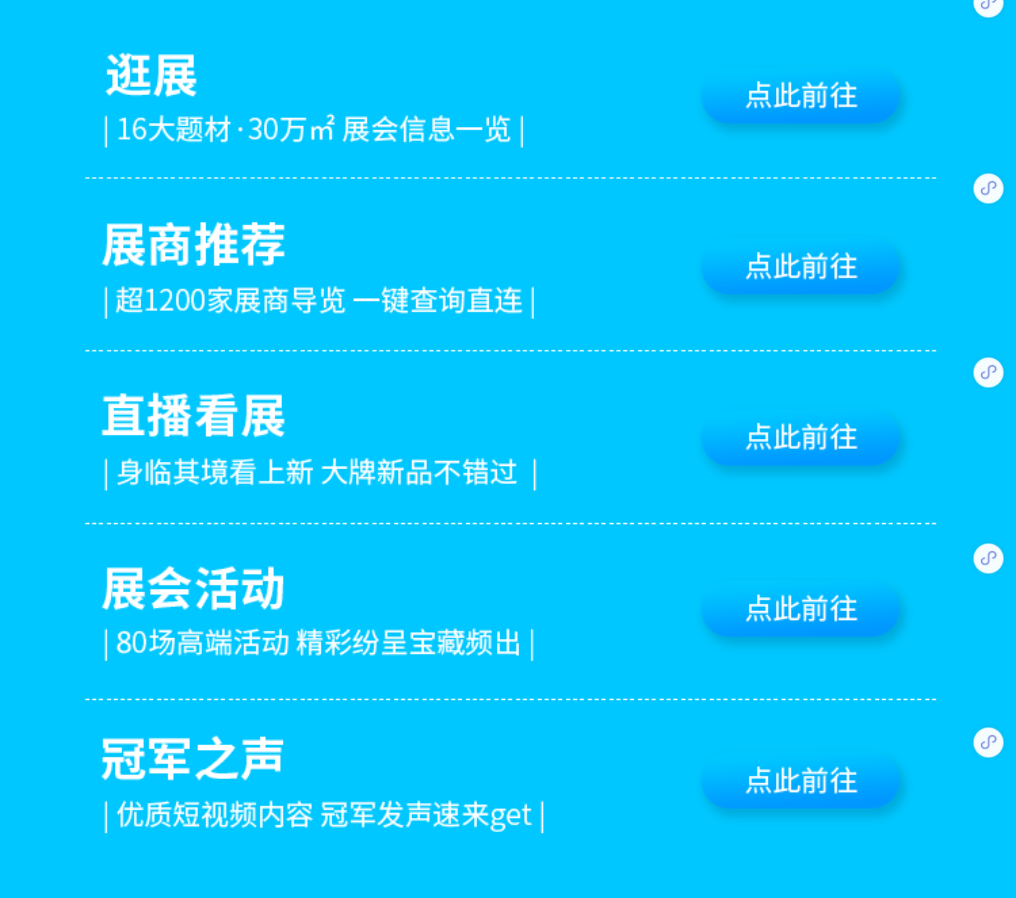
Task: Tap link icon of 展商推荐 section
Action: (x=988, y=188)
